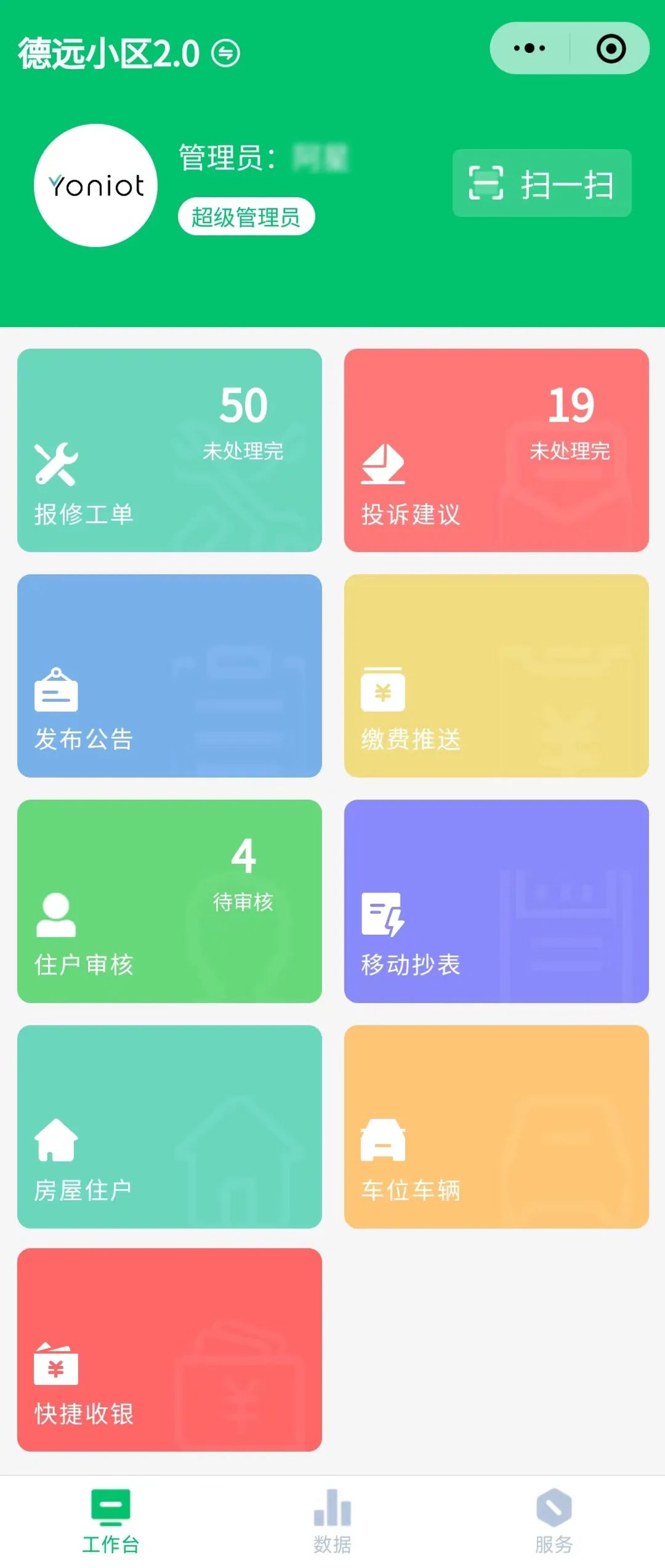Open the 房屋住户 card
This screenshot has height=1568, width=665.
pos(169,1127)
